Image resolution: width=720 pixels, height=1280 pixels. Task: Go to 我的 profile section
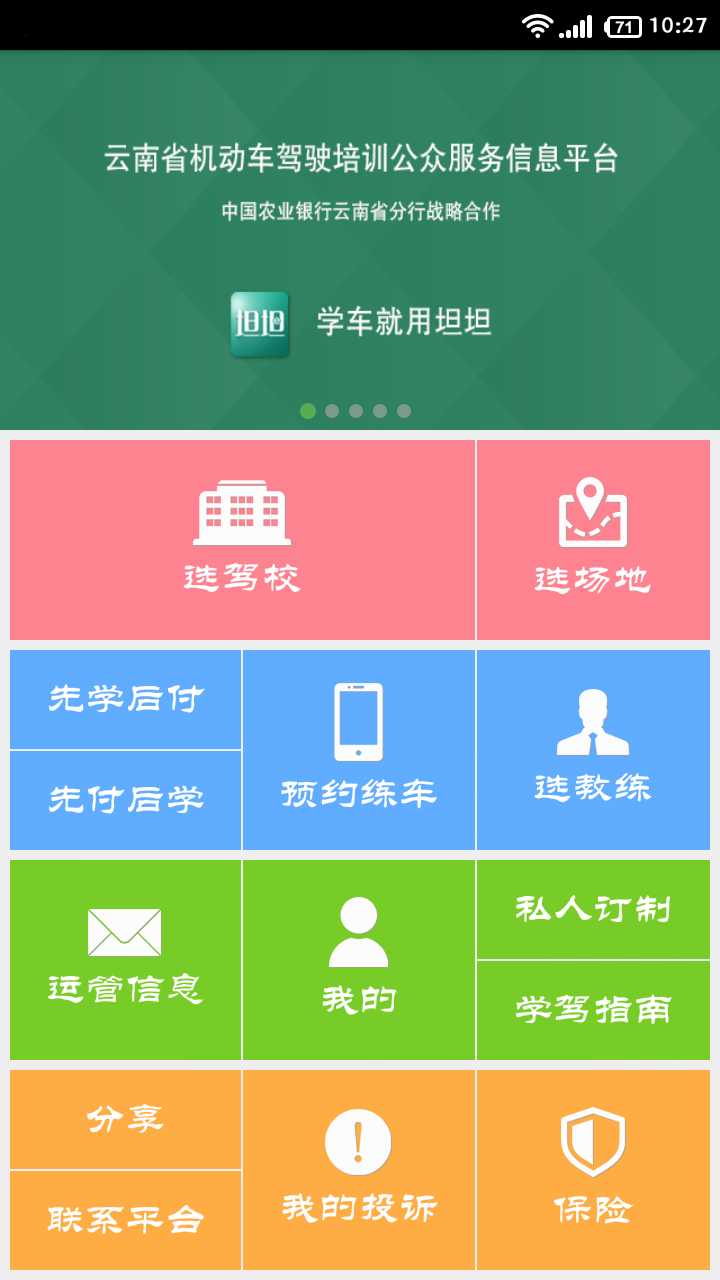pyautogui.click(x=358, y=960)
